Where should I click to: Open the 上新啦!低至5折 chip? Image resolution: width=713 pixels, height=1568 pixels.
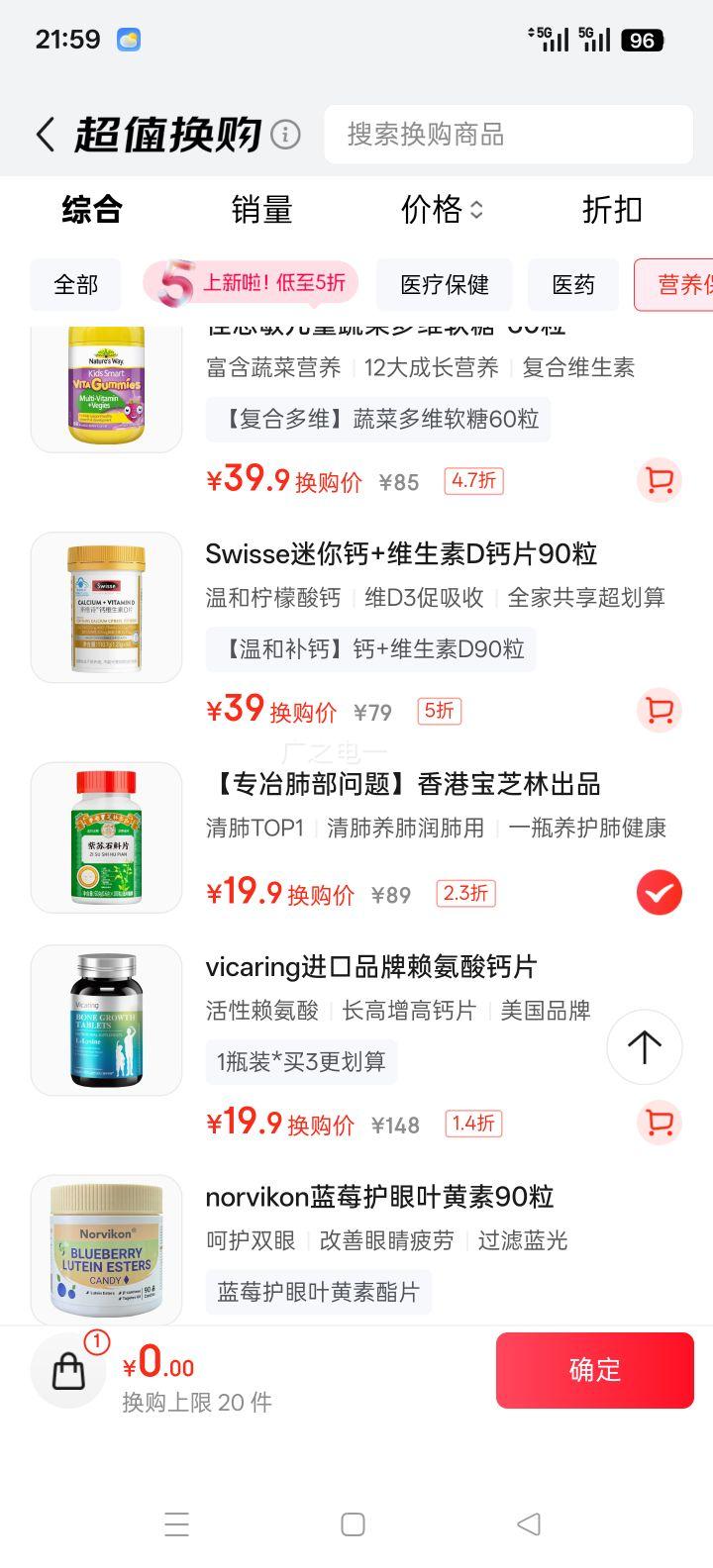[252, 284]
